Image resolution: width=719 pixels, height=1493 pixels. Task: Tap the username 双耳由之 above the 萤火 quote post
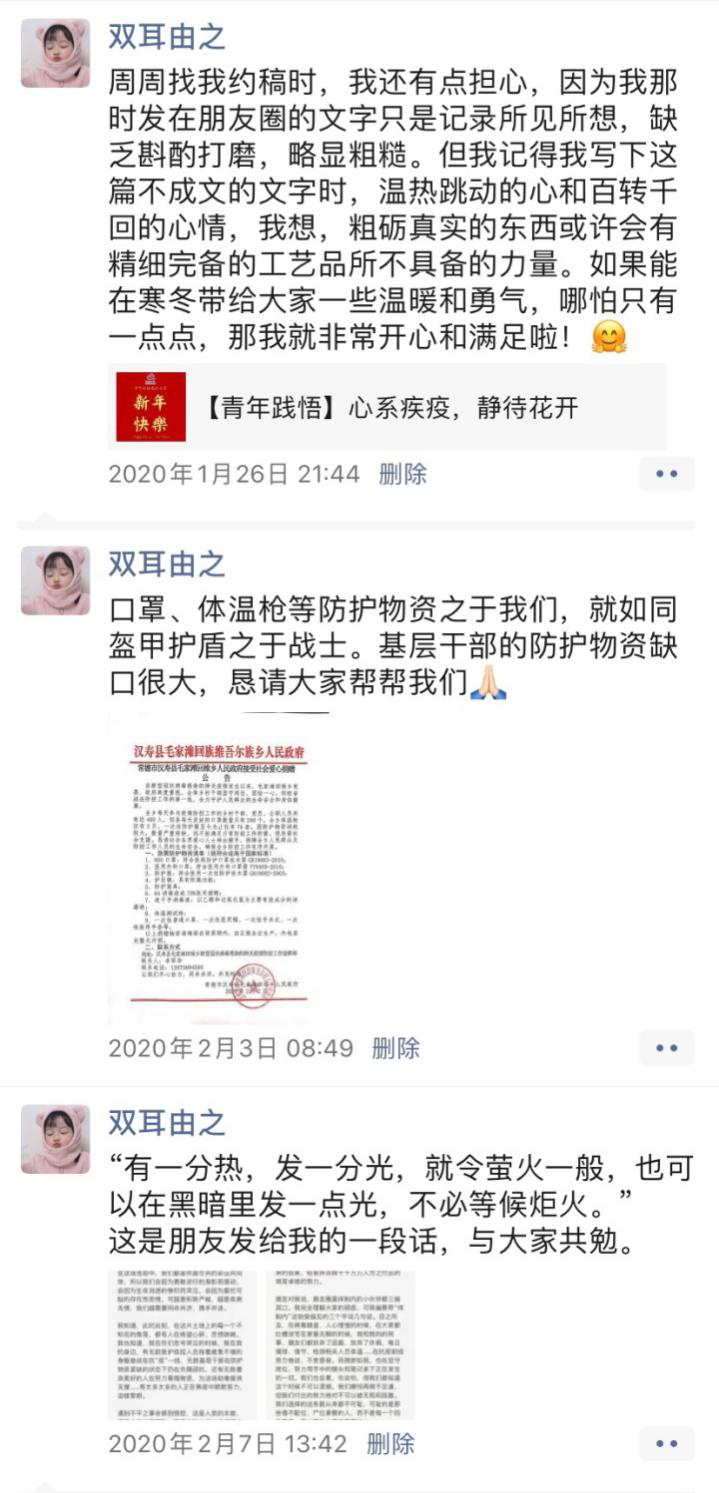(166, 1123)
